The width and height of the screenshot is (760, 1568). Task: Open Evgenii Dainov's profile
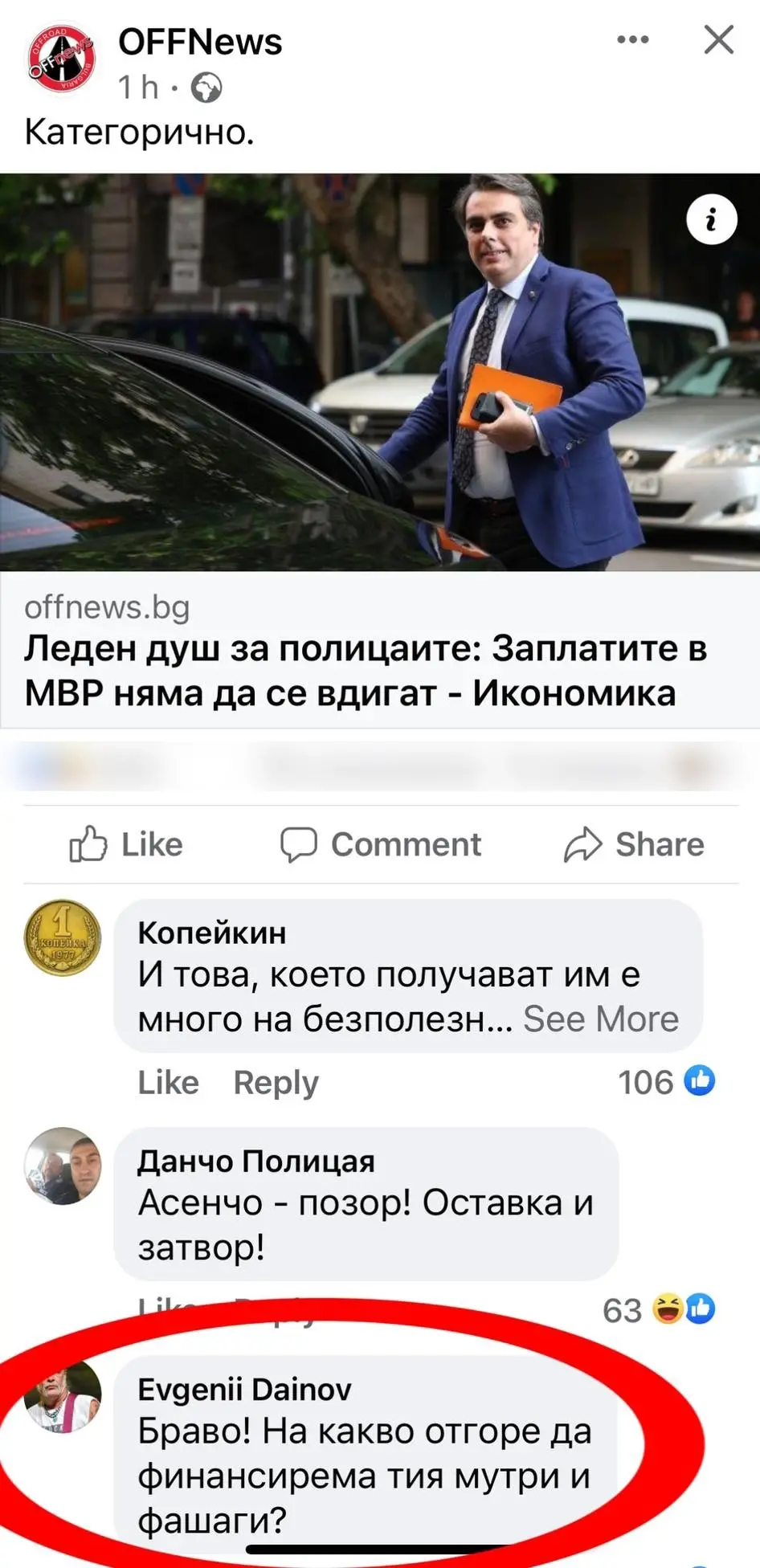click(x=244, y=1389)
